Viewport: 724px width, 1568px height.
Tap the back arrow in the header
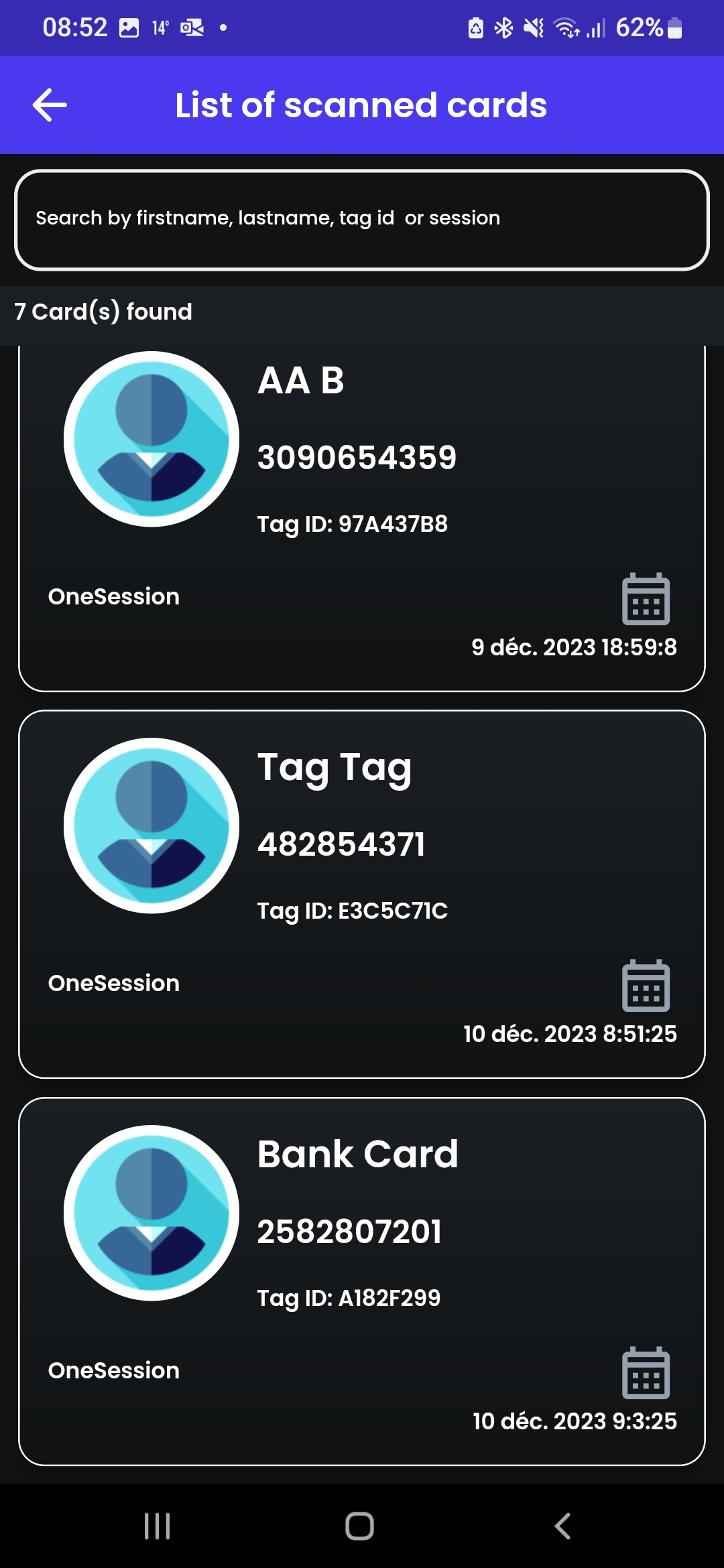[x=48, y=105]
